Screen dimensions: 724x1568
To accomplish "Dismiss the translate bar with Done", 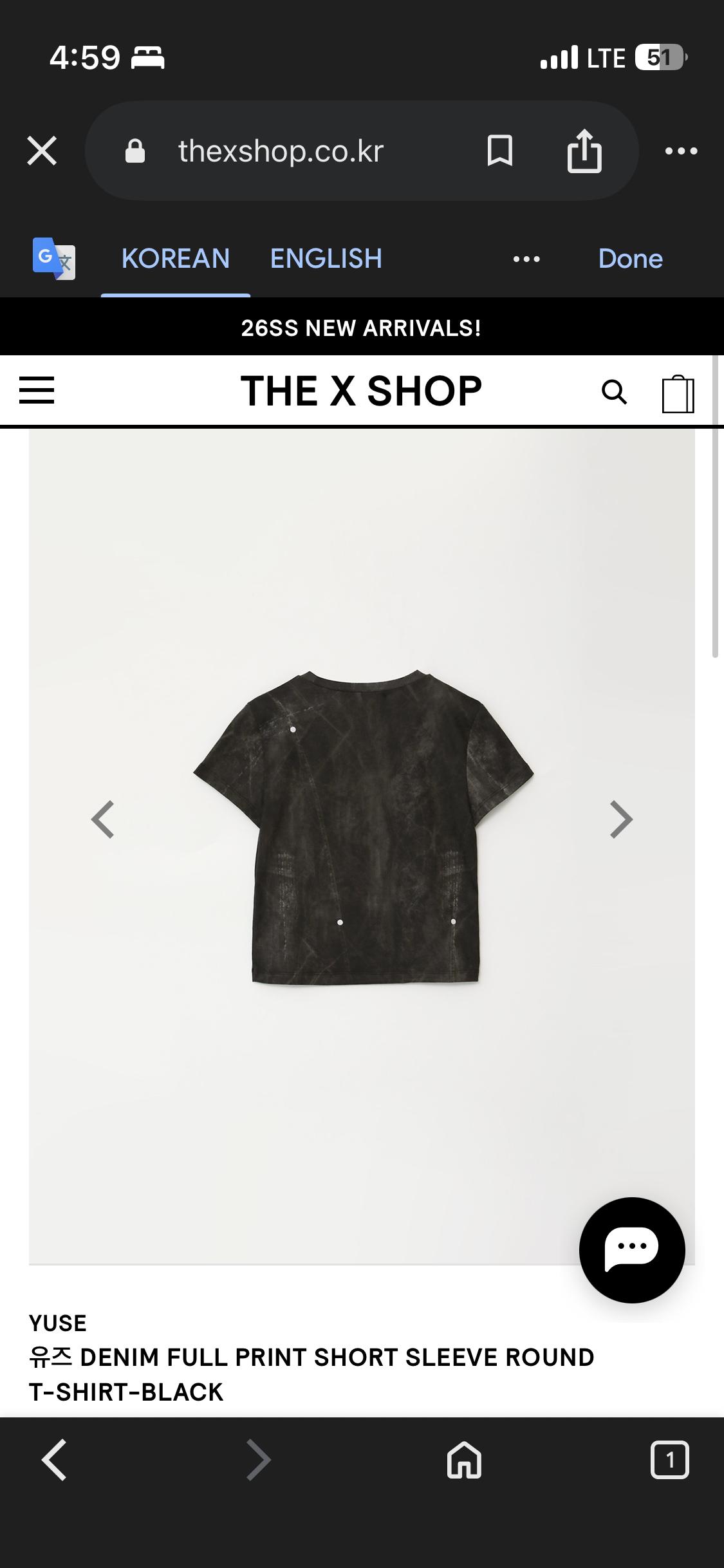I will (x=631, y=259).
